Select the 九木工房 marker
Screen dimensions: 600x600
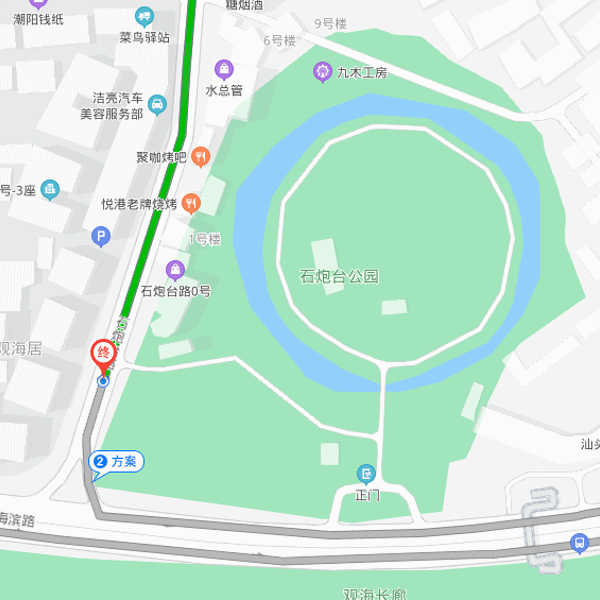point(322,71)
